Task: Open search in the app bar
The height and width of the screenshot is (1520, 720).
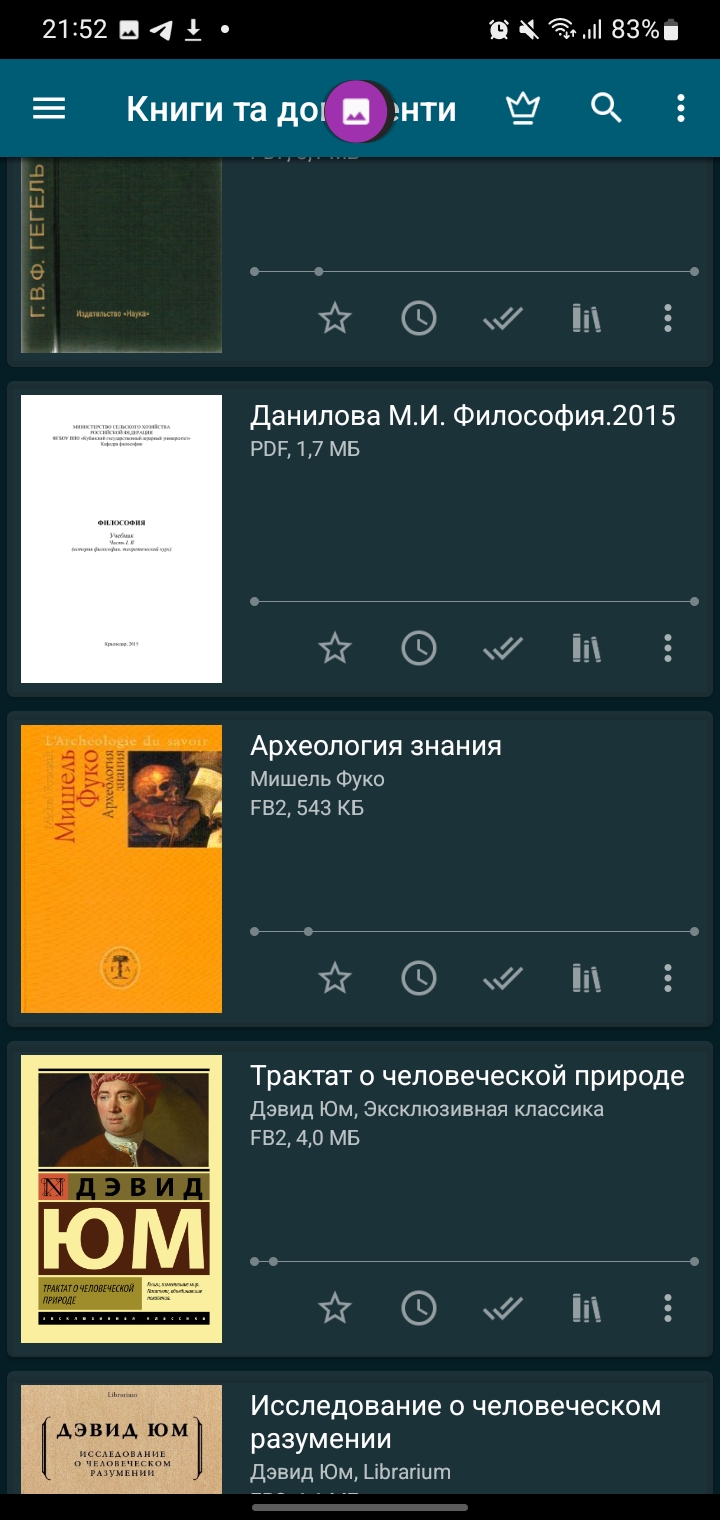Action: tap(606, 108)
